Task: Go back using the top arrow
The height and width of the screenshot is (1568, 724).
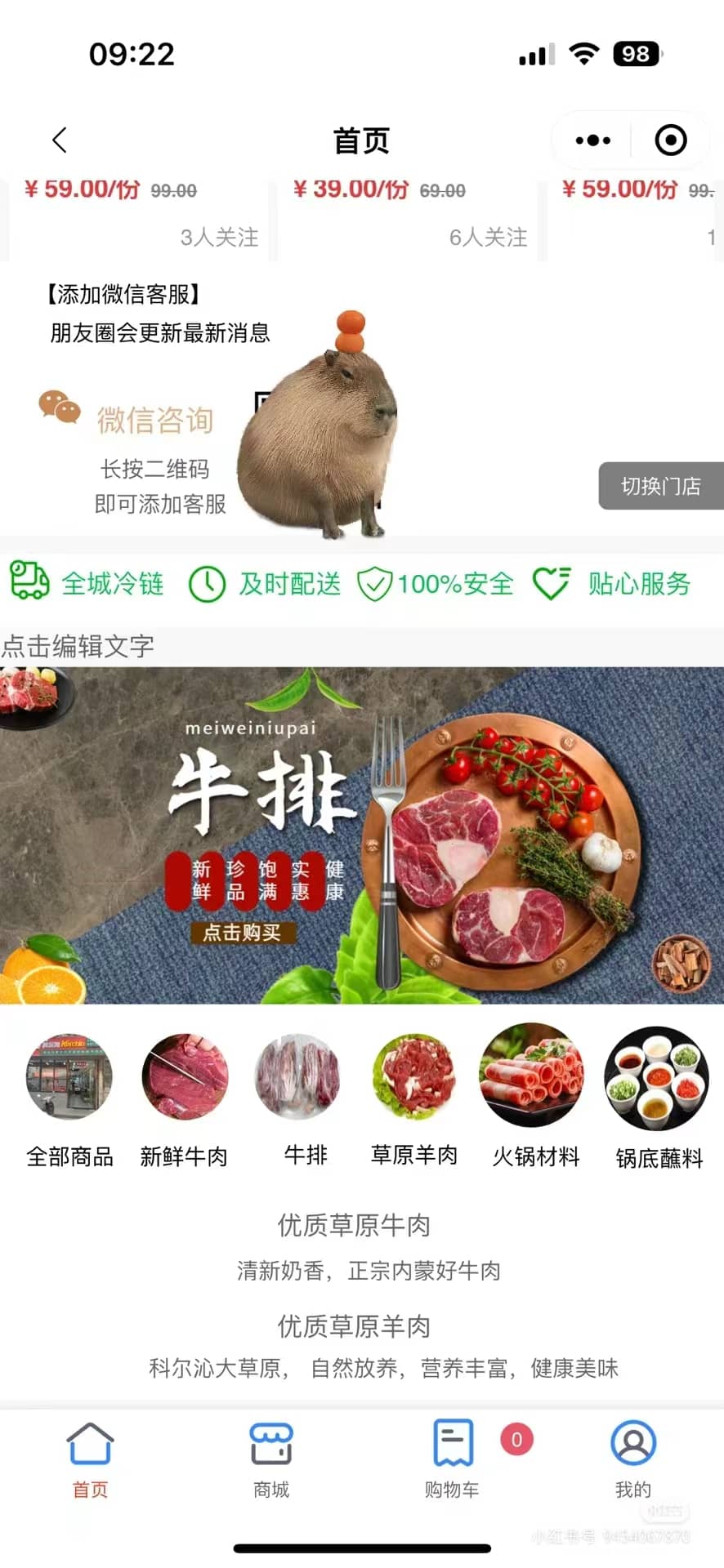Action: coord(59,140)
